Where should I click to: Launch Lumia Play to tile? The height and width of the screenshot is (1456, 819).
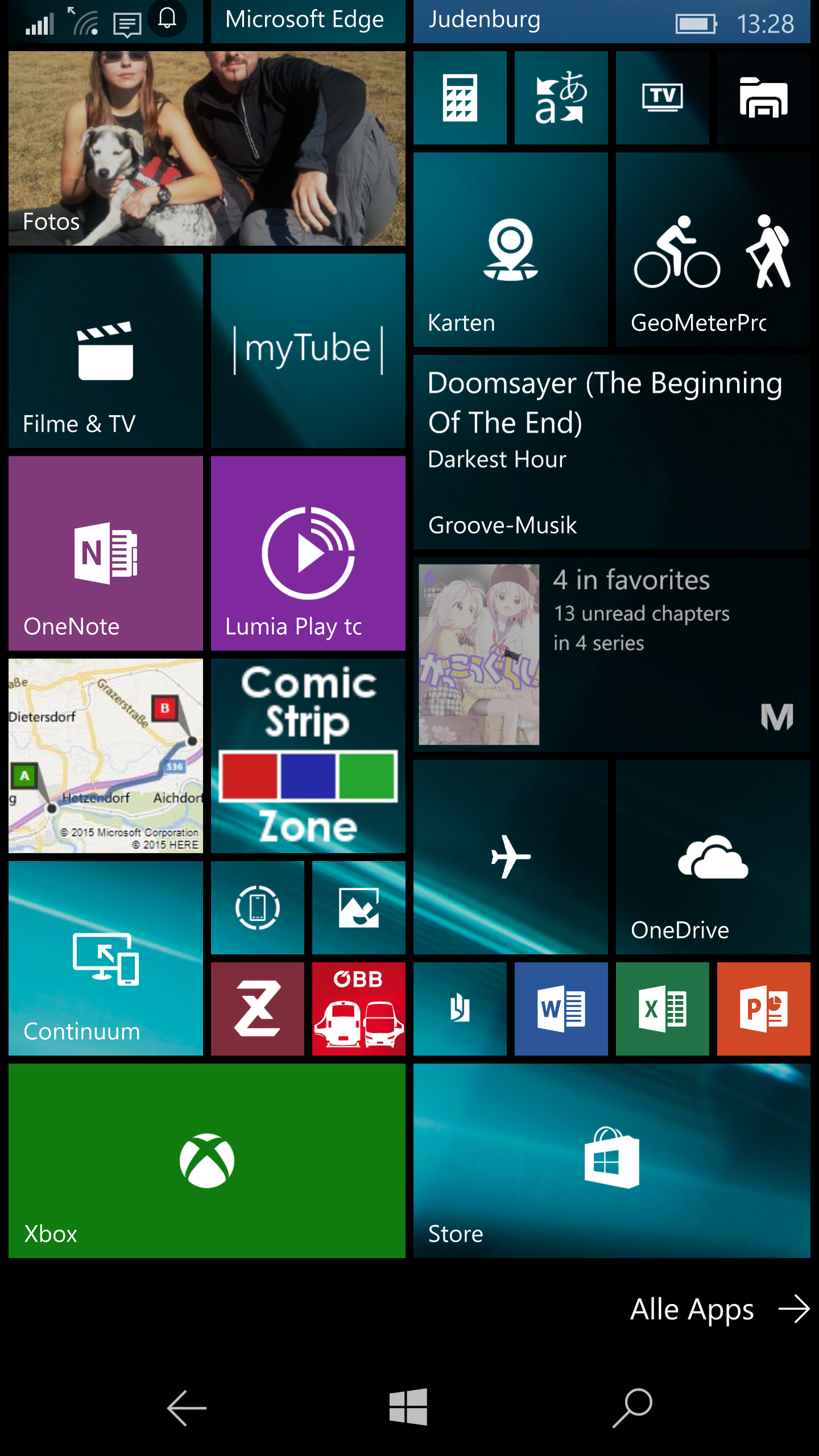pyautogui.click(x=308, y=553)
